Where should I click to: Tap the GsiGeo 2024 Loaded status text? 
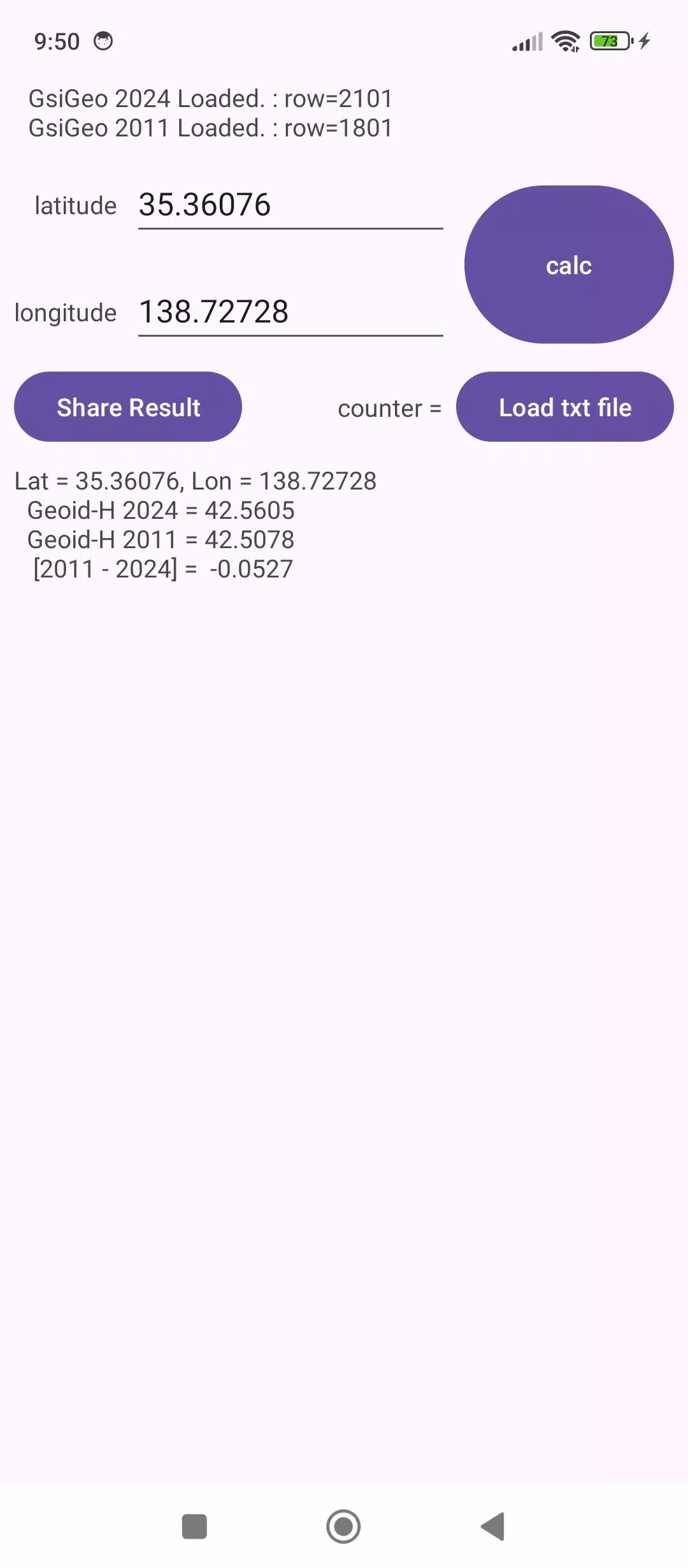(x=211, y=99)
